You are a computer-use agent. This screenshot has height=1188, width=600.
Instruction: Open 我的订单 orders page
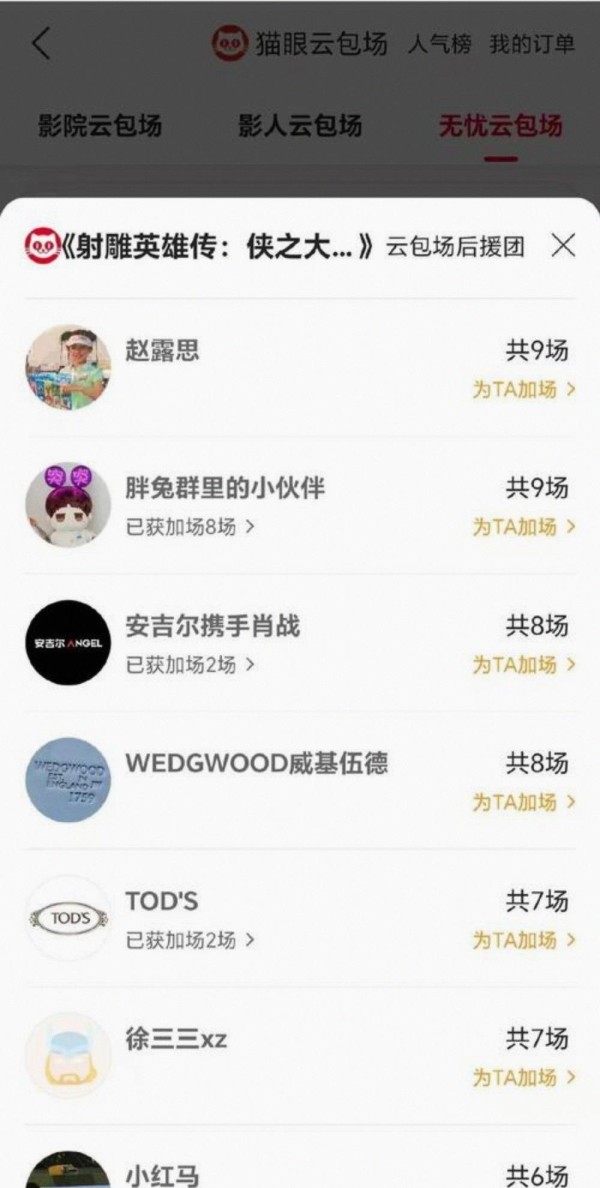pyautogui.click(x=531, y=45)
